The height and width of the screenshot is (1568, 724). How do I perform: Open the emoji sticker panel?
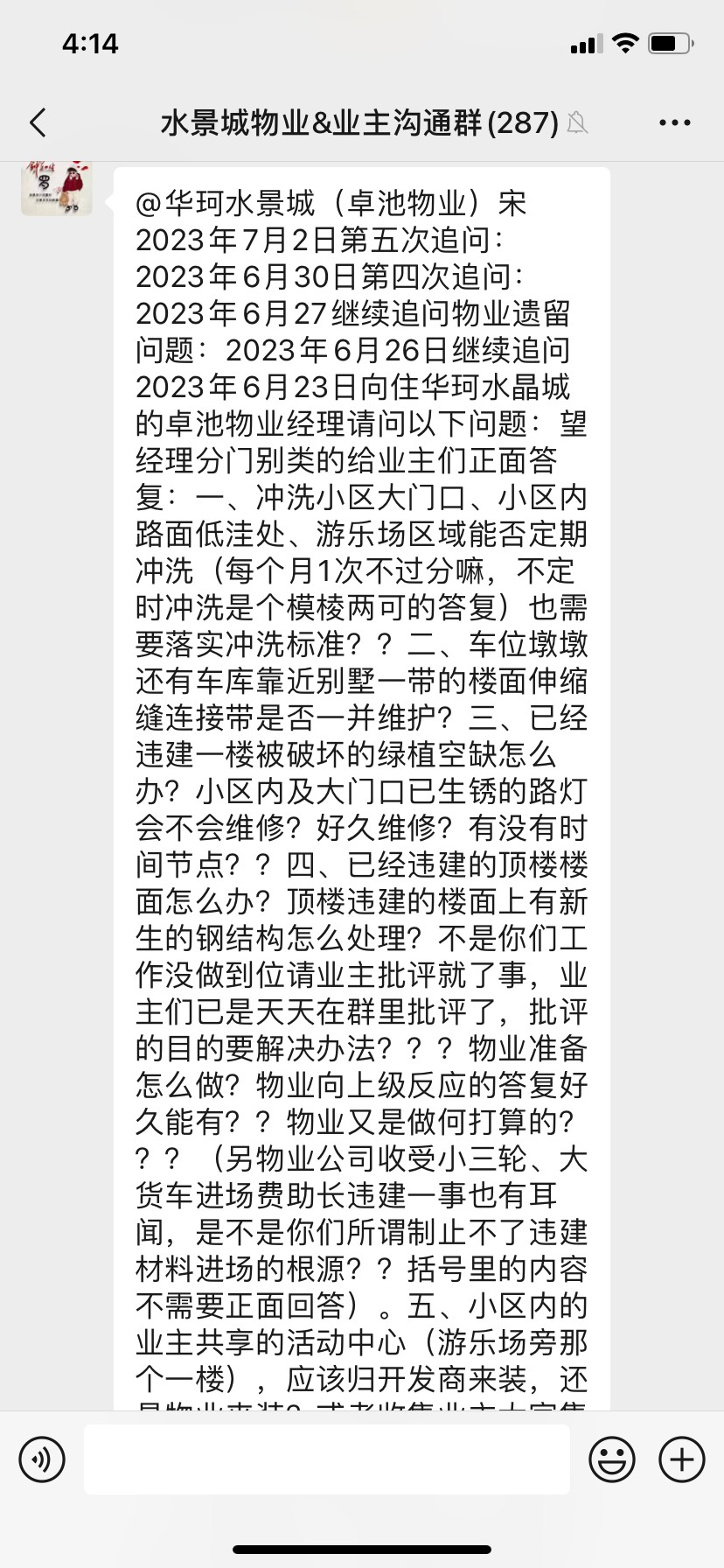click(x=611, y=1459)
